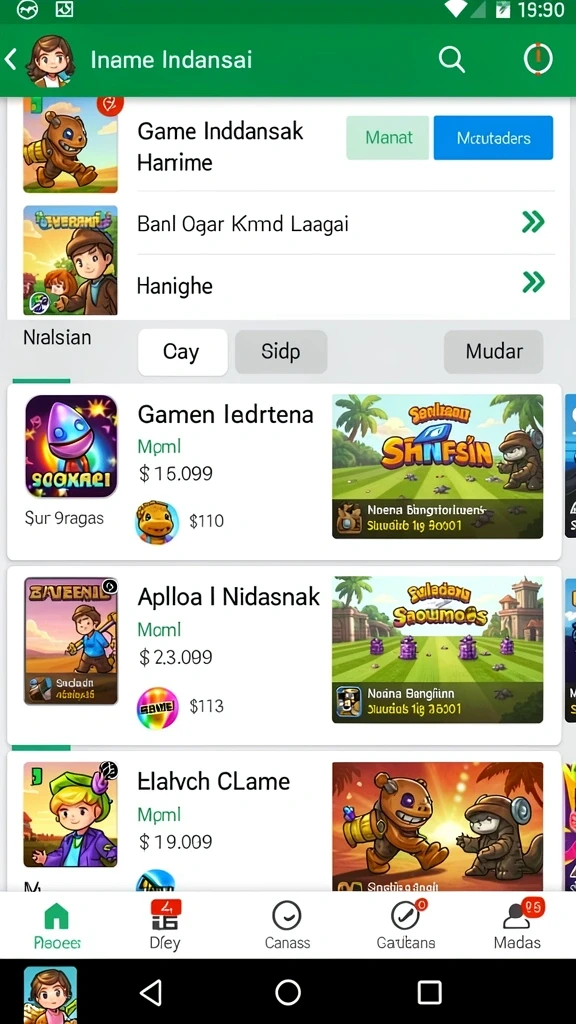The image size is (576, 1024).
Task: Open the recent apps view
Action: (x=429, y=993)
